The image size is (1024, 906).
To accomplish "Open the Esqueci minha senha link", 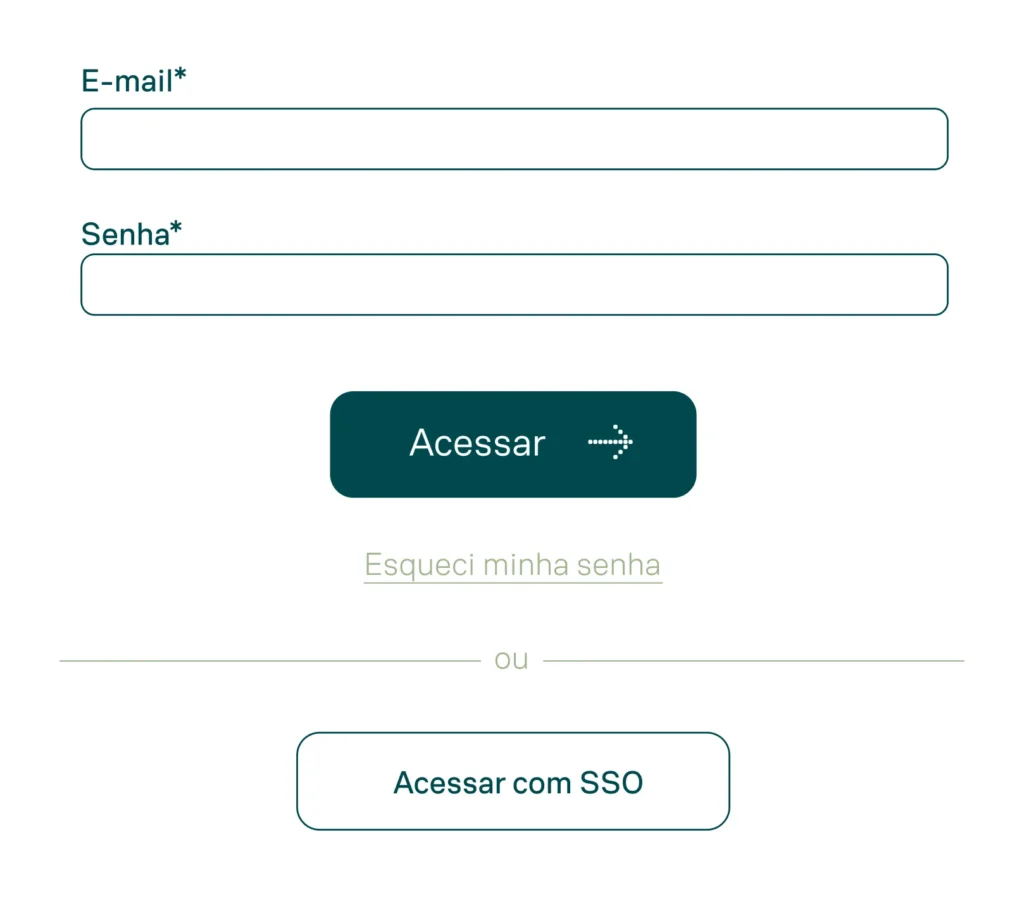I will (513, 565).
